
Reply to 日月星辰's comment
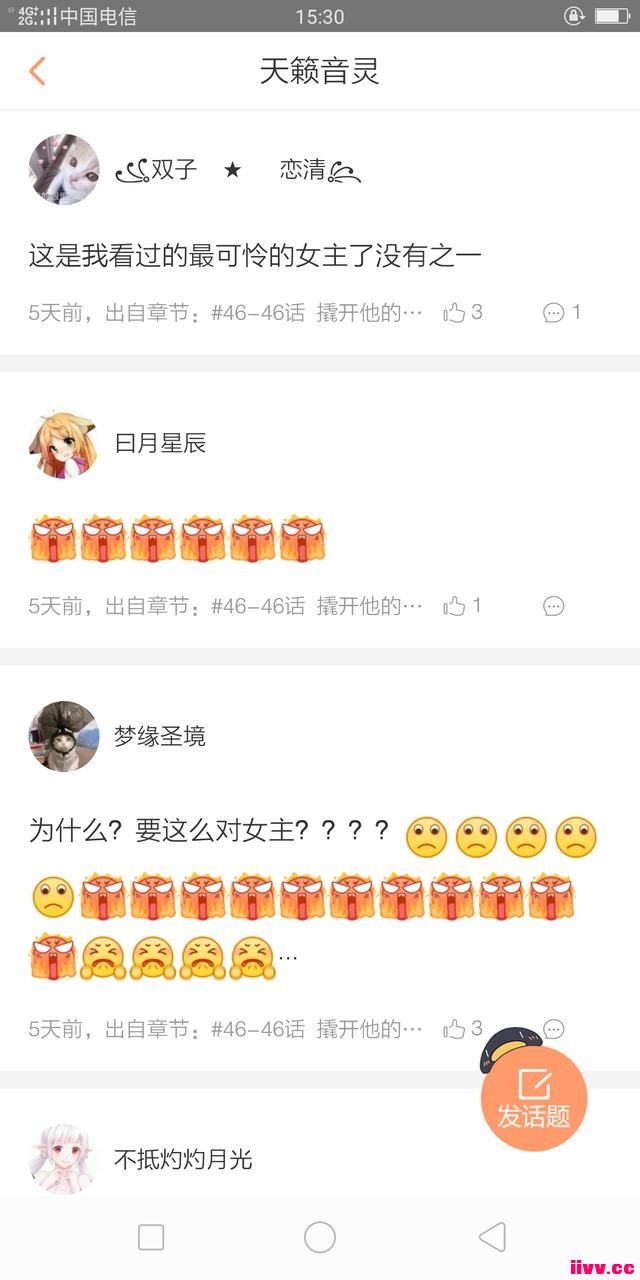pyautogui.click(x=553, y=606)
